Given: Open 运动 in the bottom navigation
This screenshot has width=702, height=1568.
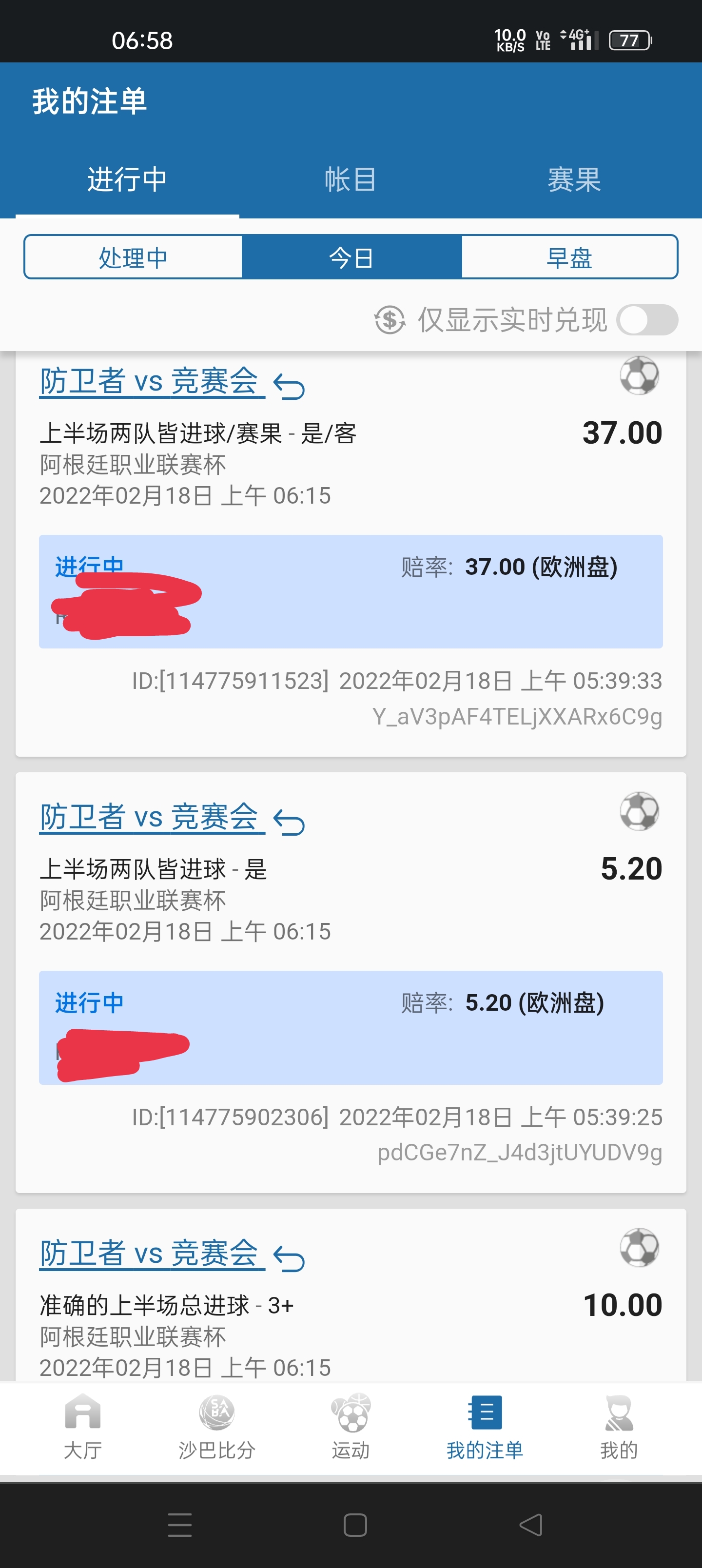Looking at the screenshot, I should pos(351,1427).
